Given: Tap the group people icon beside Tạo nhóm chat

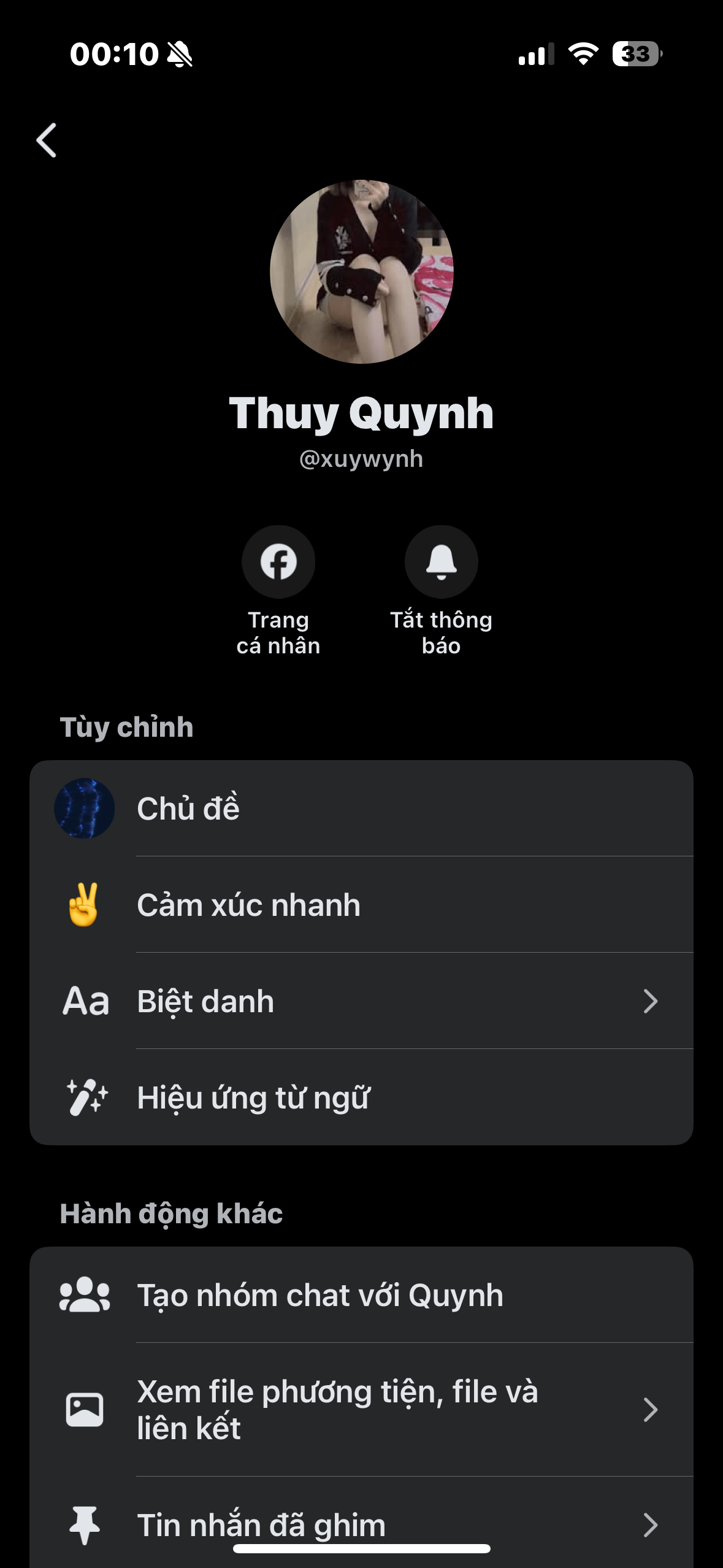Looking at the screenshot, I should point(85,1295).
